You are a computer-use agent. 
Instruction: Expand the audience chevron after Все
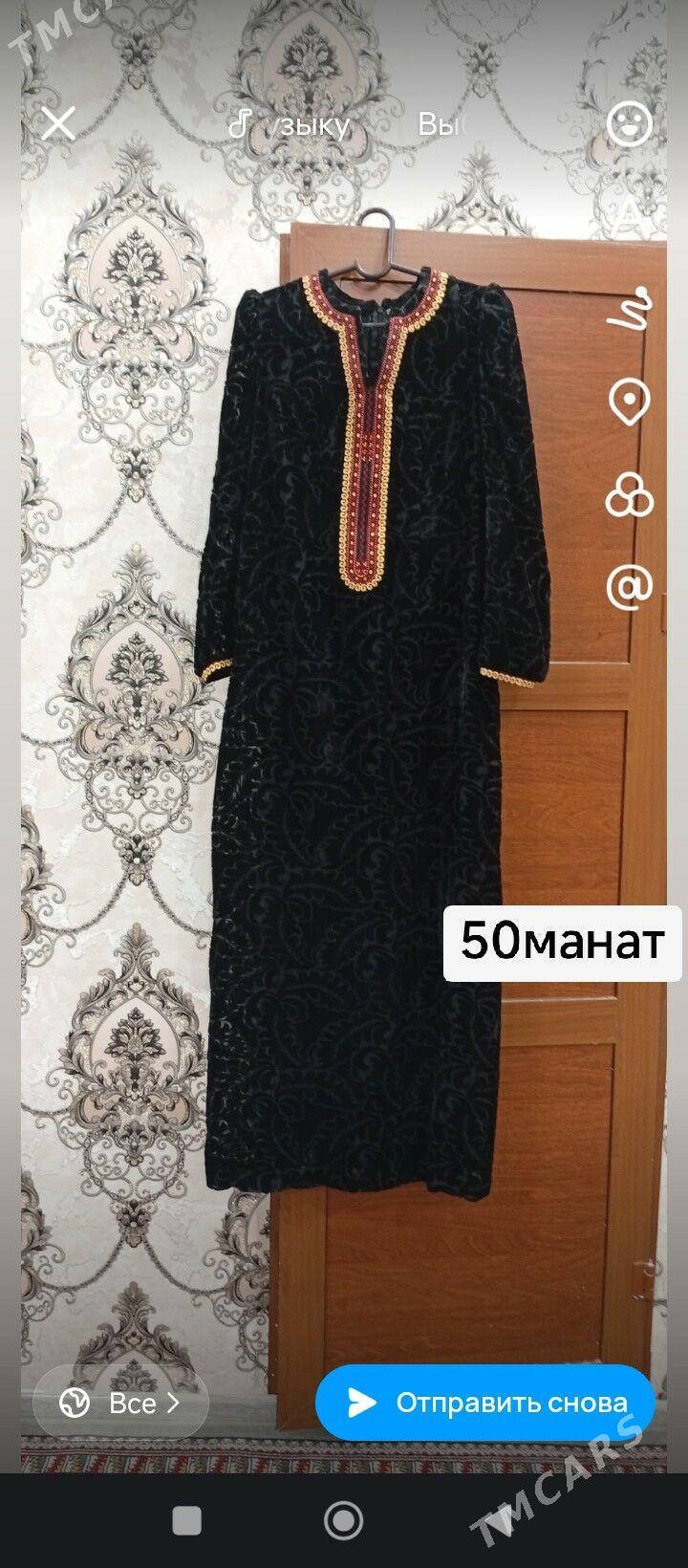[x=172, y=1404]
